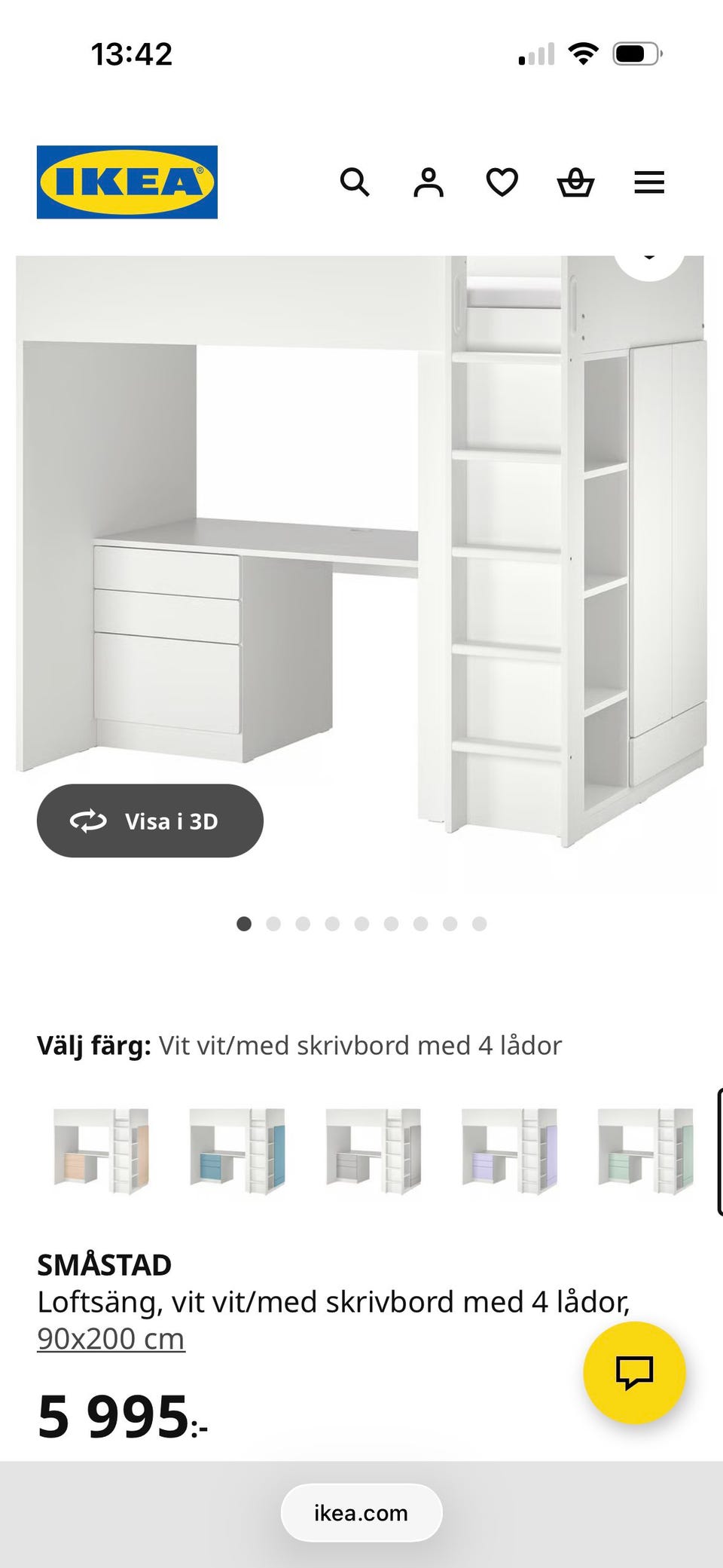Toggle the heart favorites icon
This screenshot has height=1568, width=723.
click(501, 182)
